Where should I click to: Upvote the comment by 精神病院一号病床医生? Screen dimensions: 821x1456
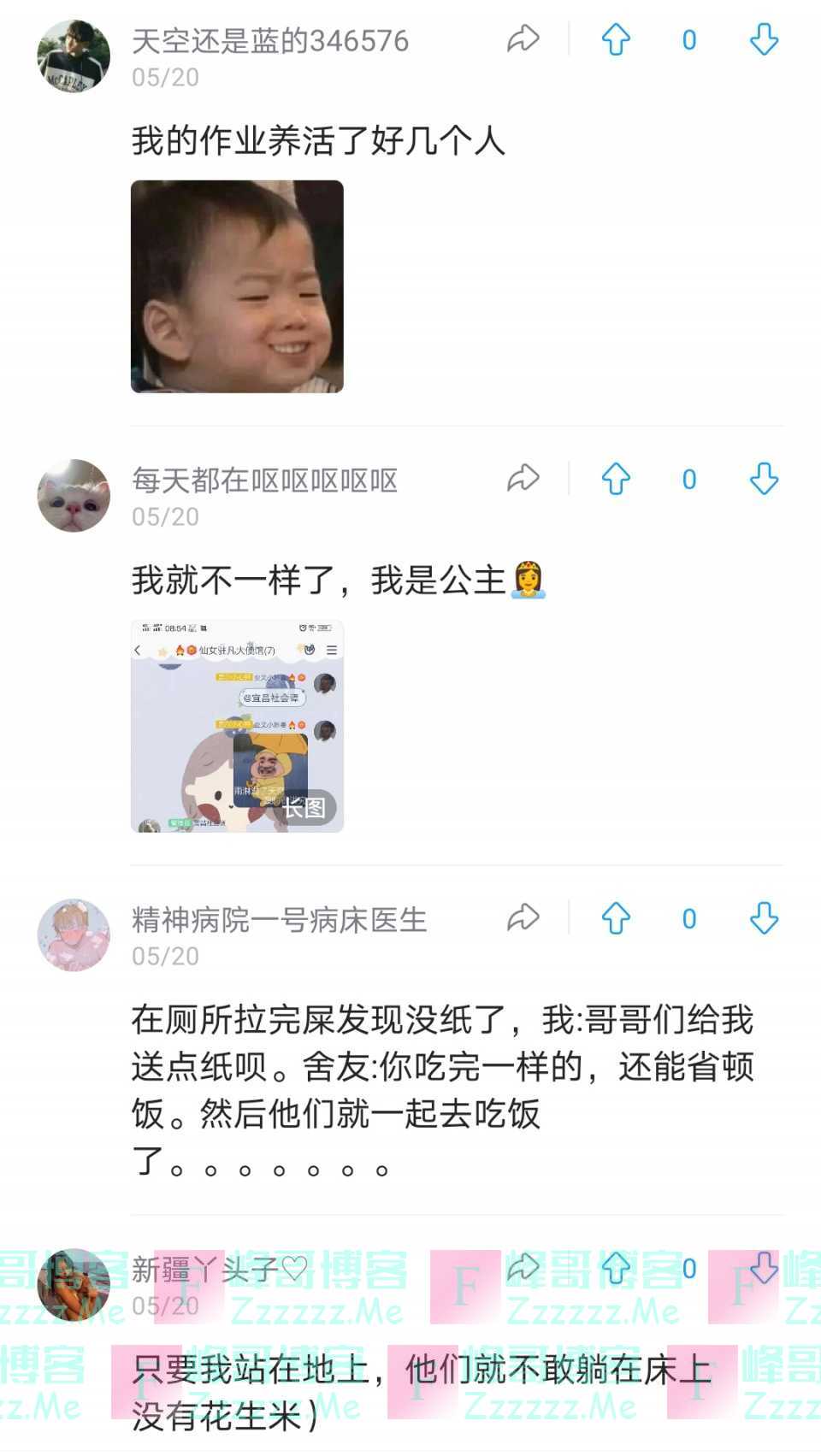[616, 918]
